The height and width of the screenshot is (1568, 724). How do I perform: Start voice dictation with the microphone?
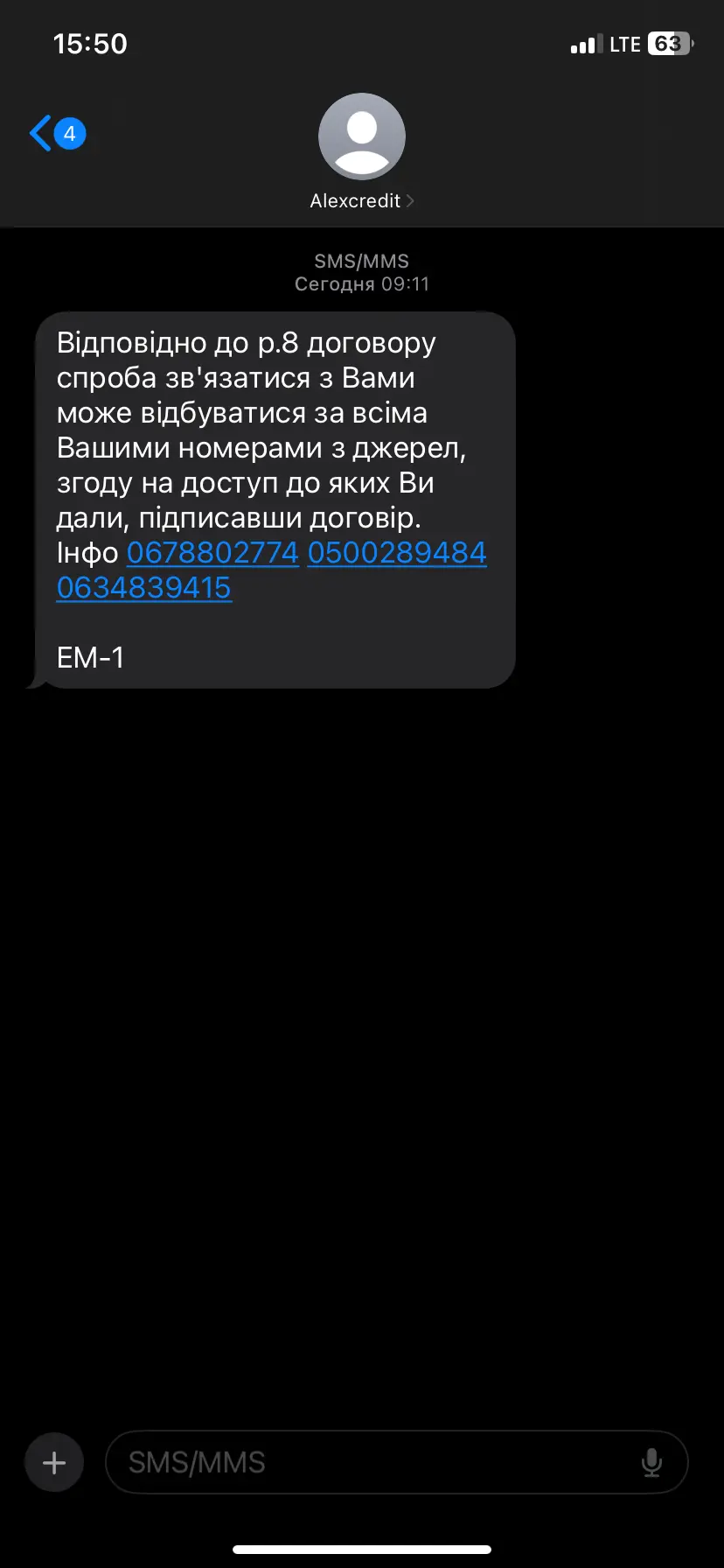(651, 1462)
